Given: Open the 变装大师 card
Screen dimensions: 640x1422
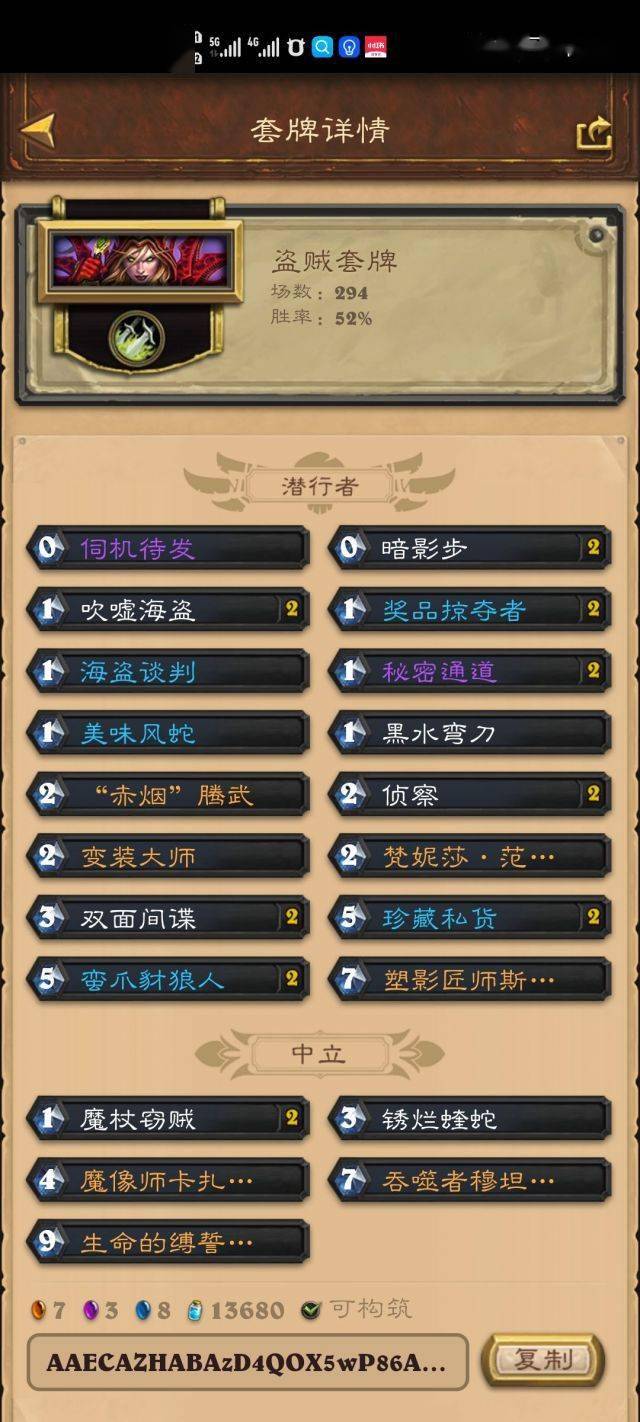Looking at the screenshot, I should 168,857.
